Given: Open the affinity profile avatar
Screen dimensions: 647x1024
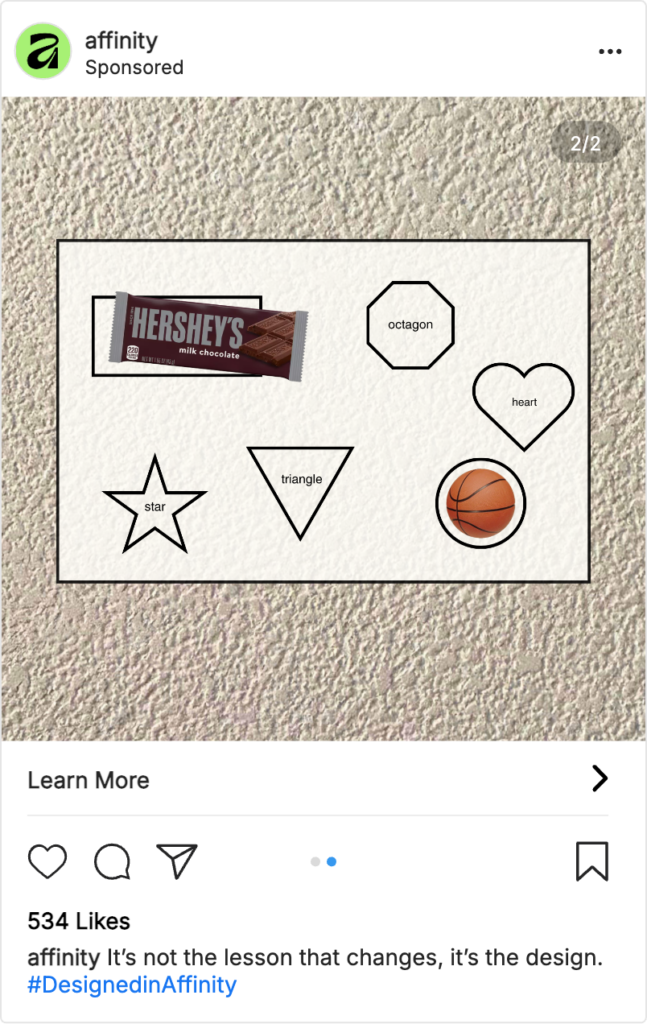Looking at the screenshot, I should click(43, 51).
